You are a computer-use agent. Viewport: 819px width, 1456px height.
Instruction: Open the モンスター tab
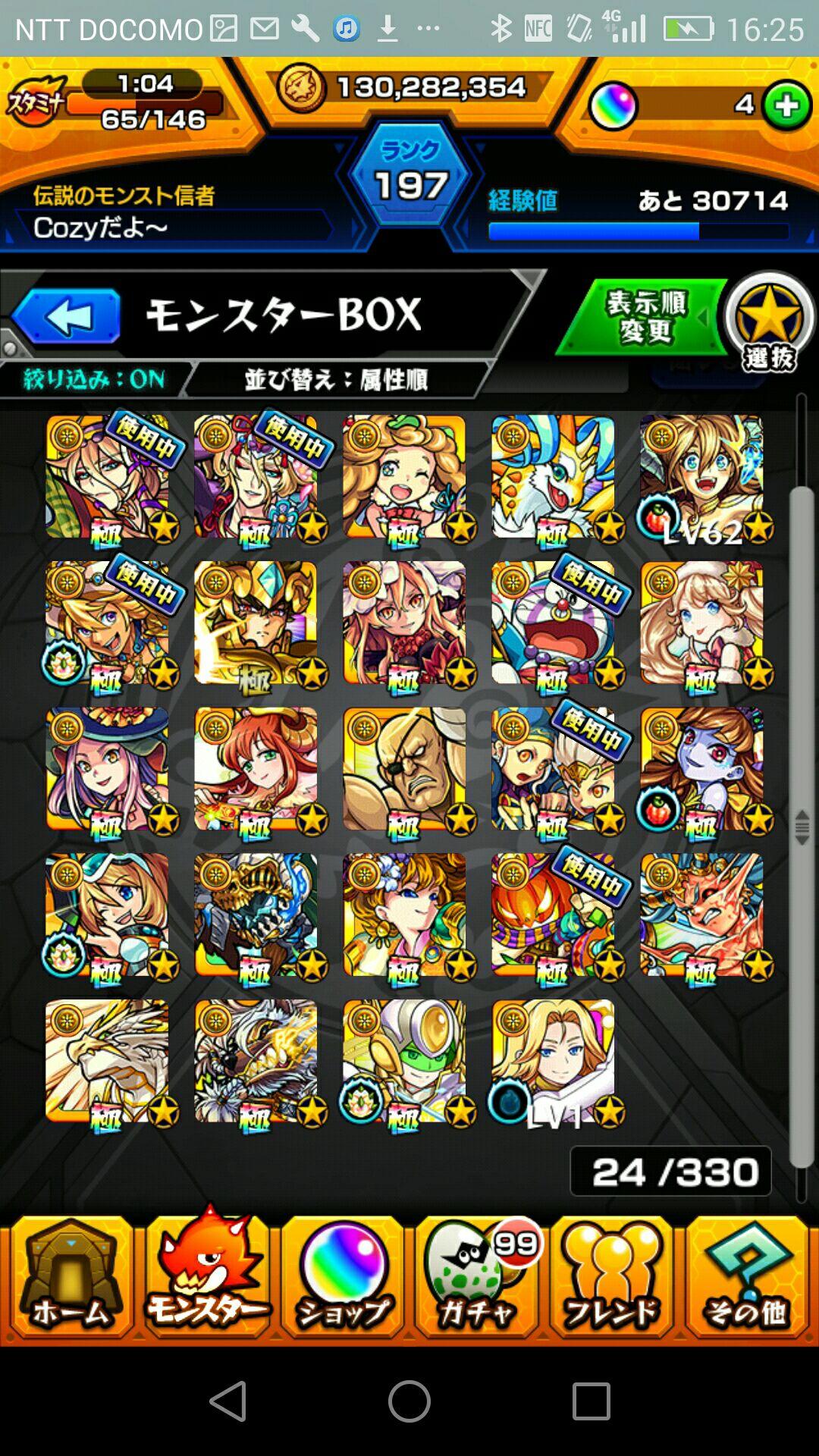[206, 1276]
